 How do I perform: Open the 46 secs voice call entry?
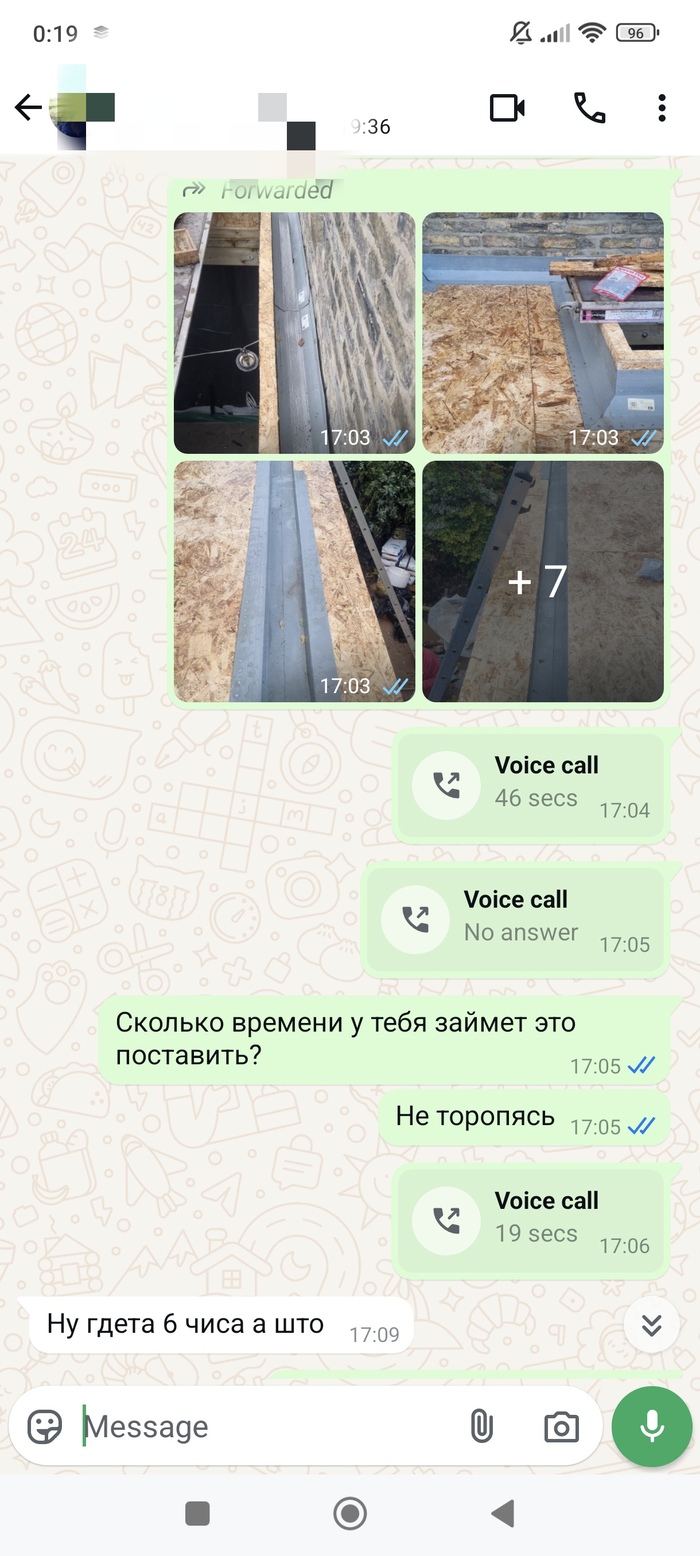pos(530,785)
